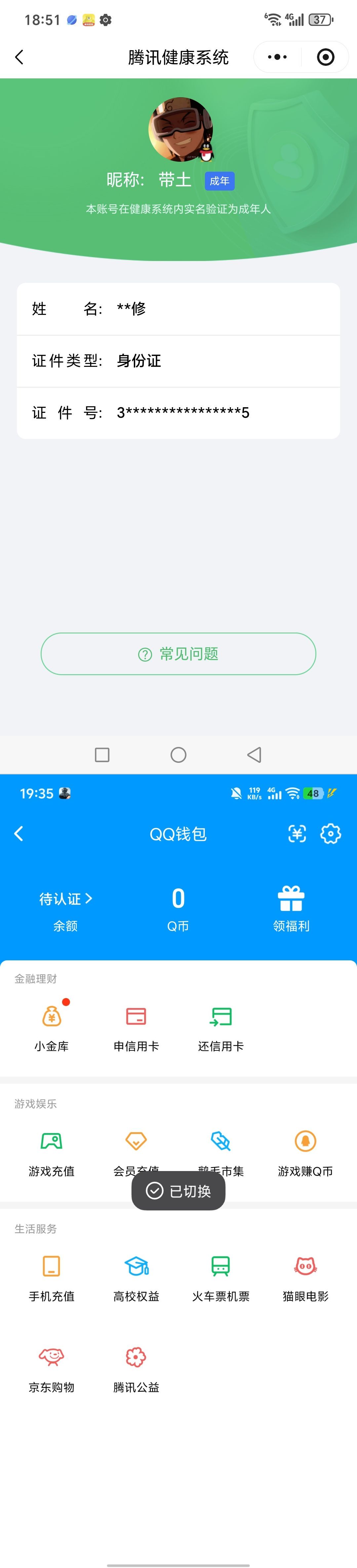Open the 常见问题 help button
The image size is (357, 1568).
tap(178, 654)
